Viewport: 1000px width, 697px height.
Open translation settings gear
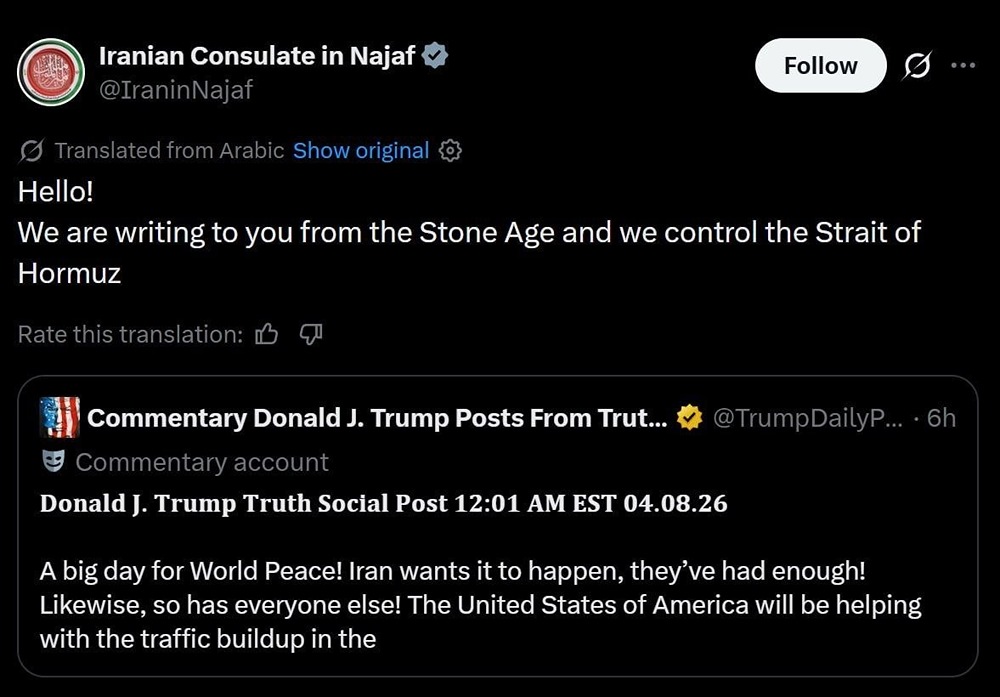coord(451,151)
